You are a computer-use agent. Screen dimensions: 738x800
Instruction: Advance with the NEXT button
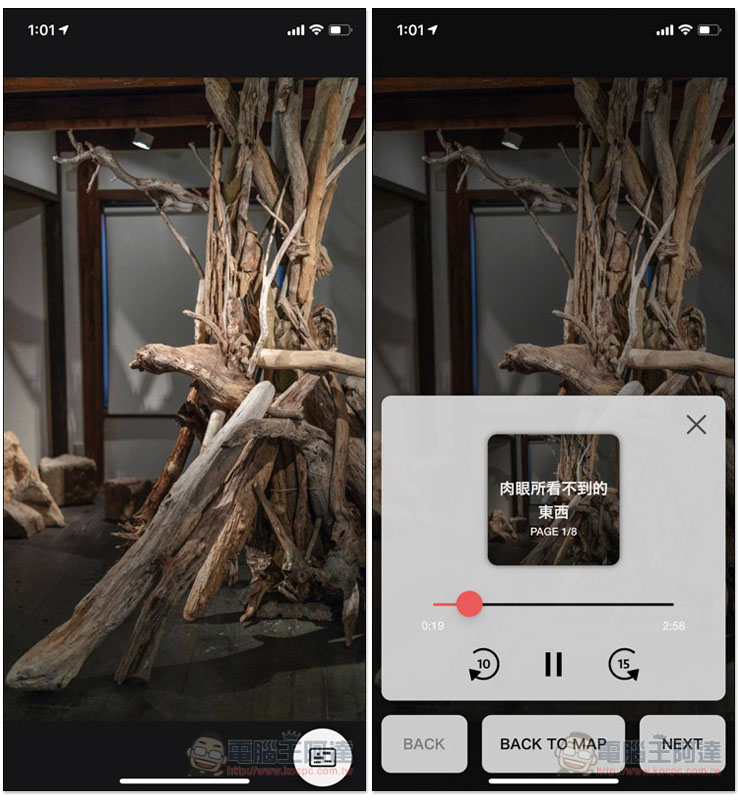pyautogui.click(x=682, y=744)
